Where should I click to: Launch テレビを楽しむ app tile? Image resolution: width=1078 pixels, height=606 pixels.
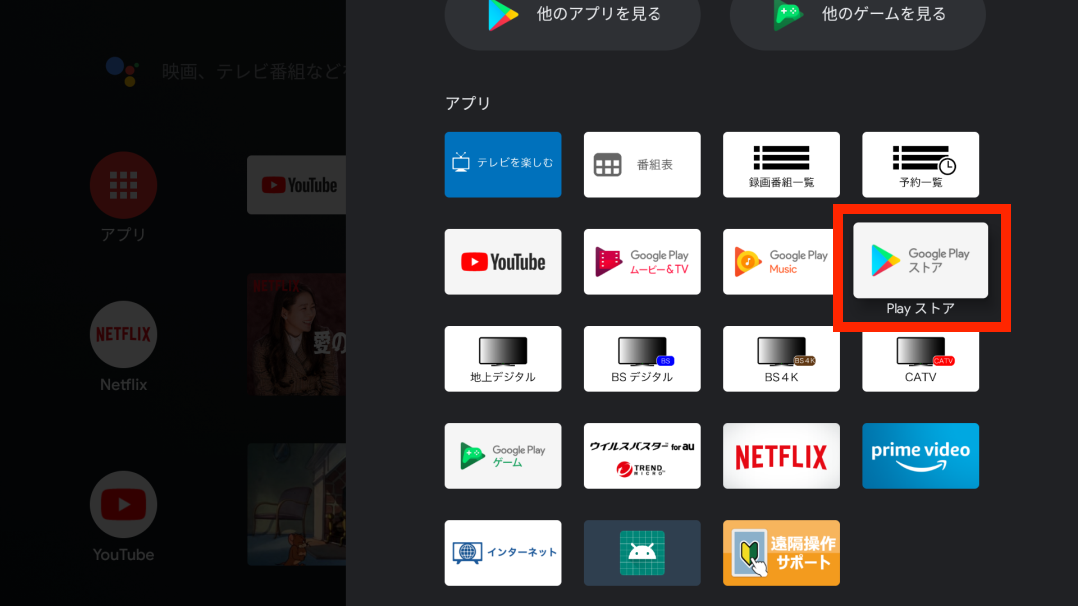(503, 164)
